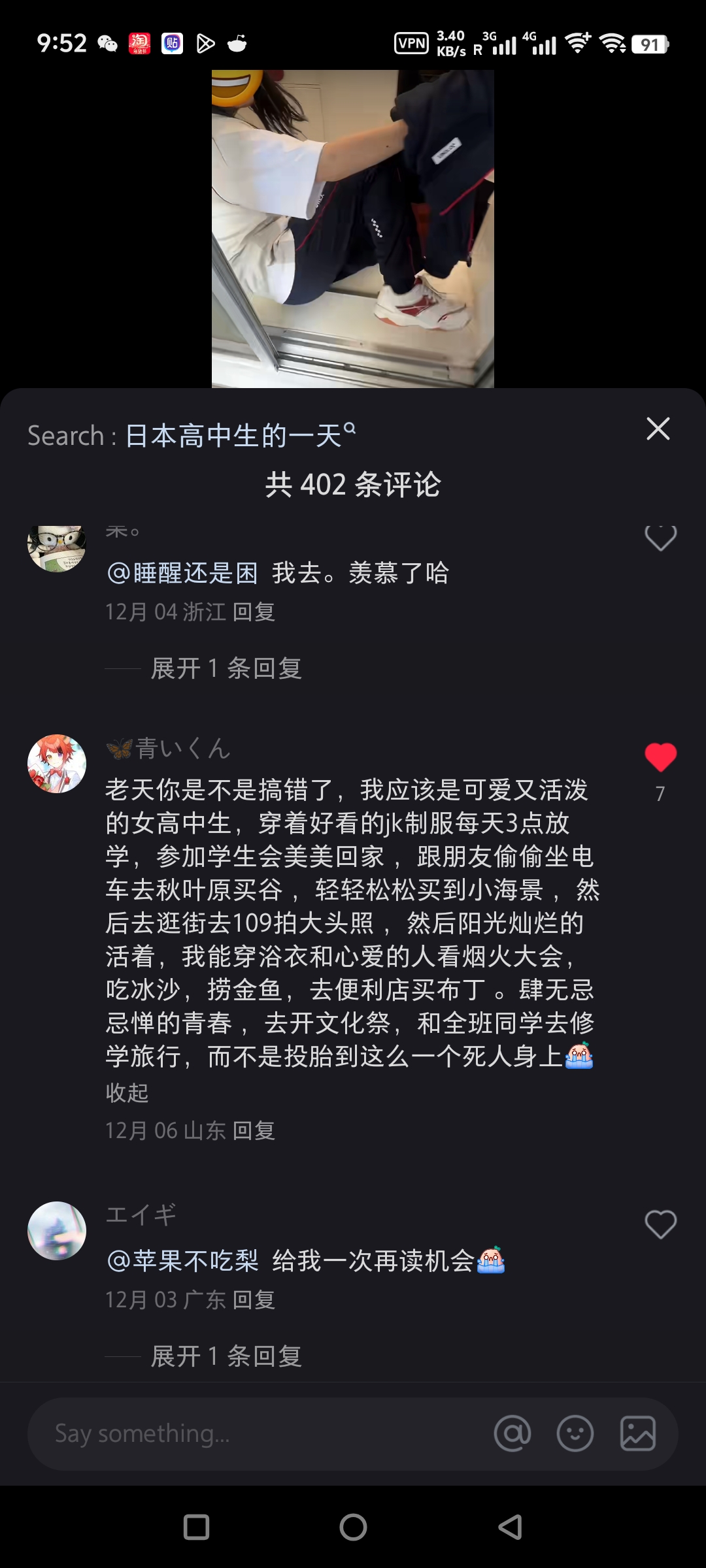The image size is (706, 1568).
Task: Open the emoji picker
Action: click(x=575, y=1434)
